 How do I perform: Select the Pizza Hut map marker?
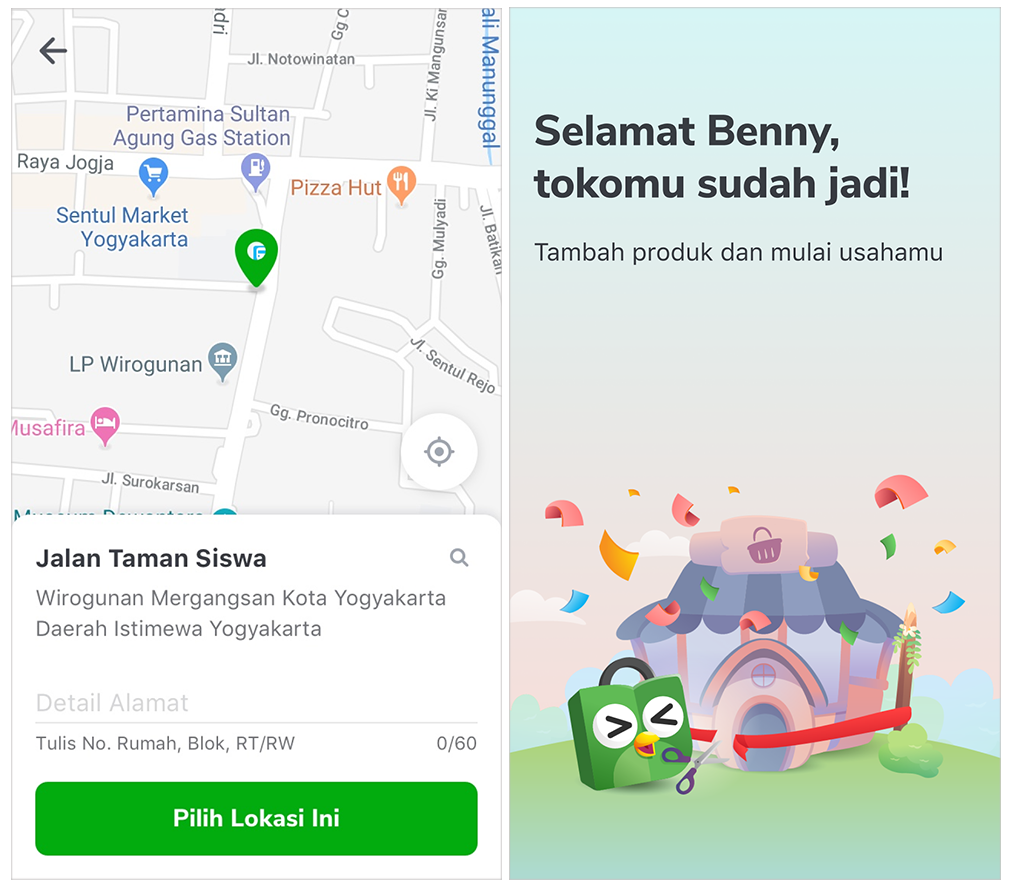[401, 184]
